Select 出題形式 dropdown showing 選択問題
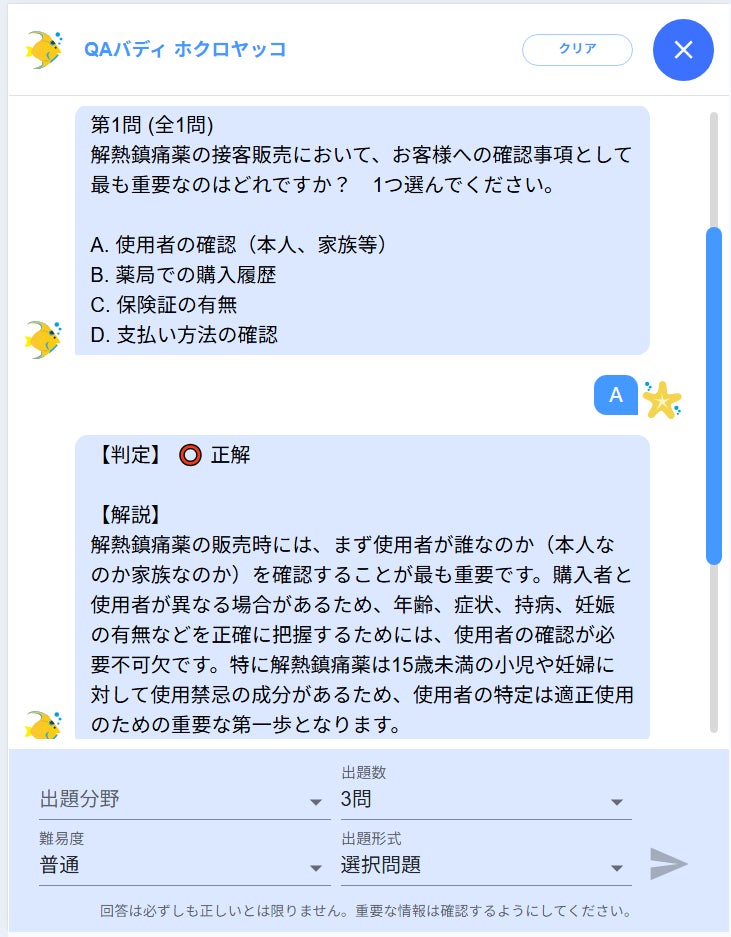Viewport: 731px width, 937px height. click(485, 866)
